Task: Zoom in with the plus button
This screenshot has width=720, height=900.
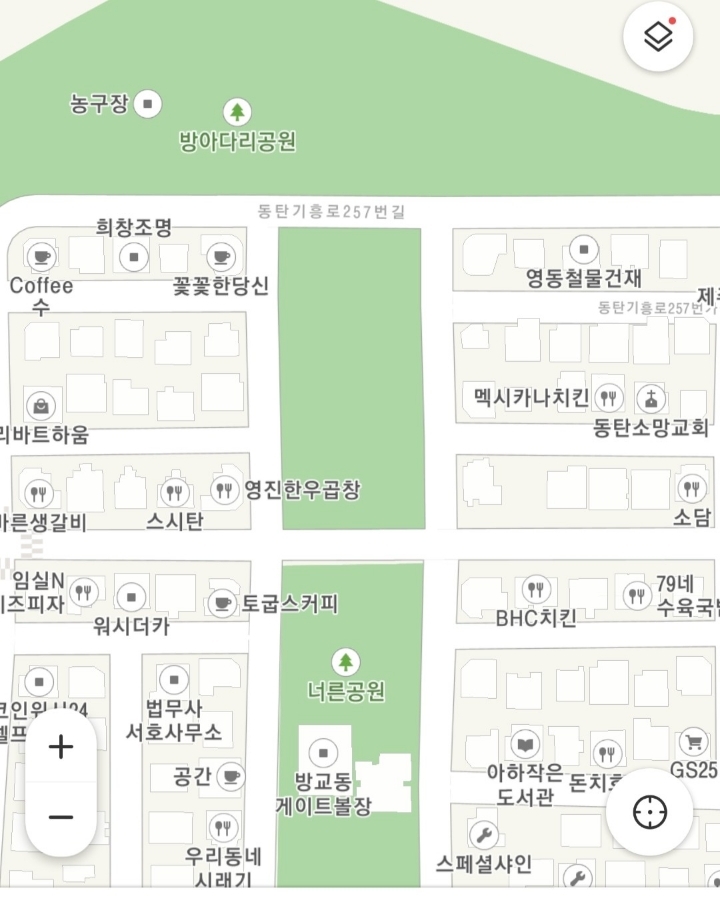Action: pos(61,747)
